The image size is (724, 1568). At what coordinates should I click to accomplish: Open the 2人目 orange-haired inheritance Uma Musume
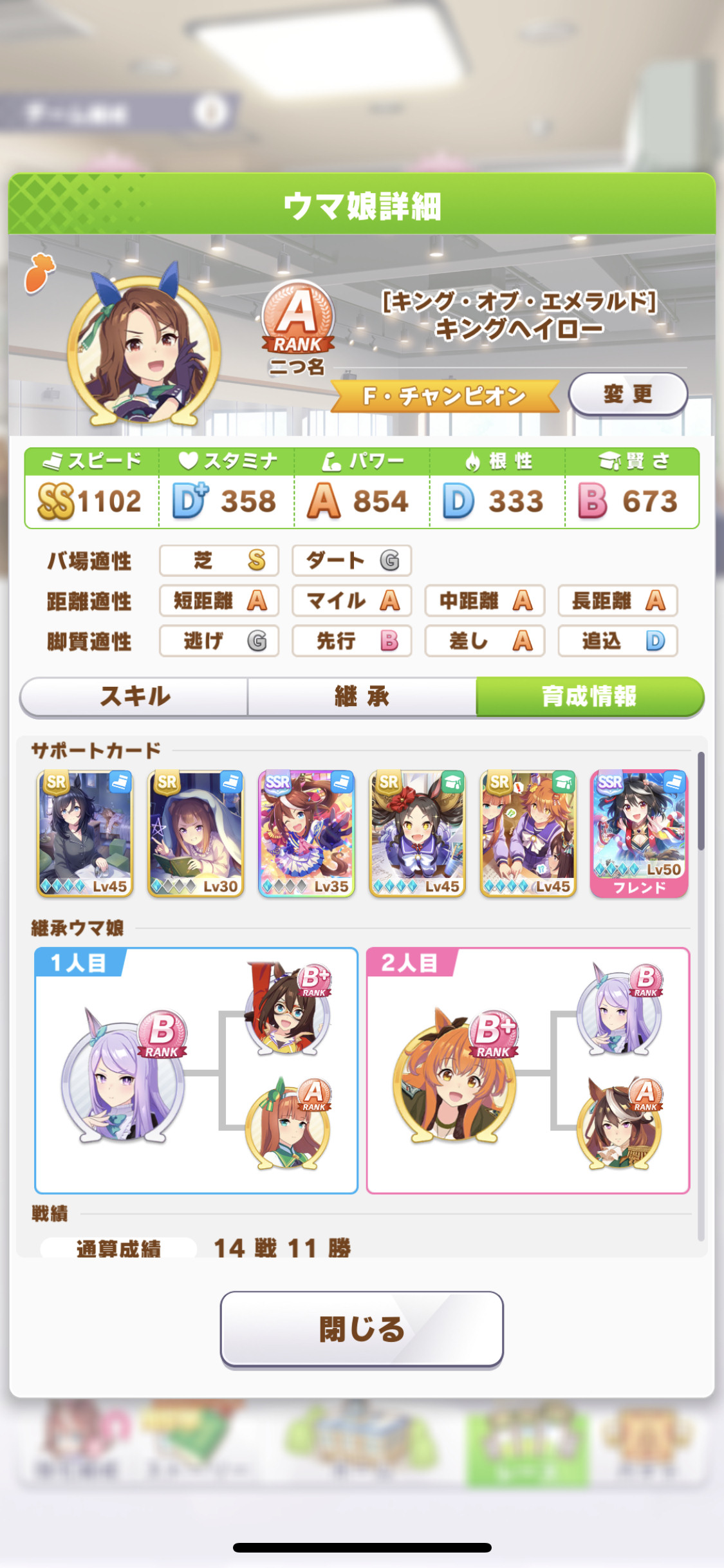tap(454, 1078)
